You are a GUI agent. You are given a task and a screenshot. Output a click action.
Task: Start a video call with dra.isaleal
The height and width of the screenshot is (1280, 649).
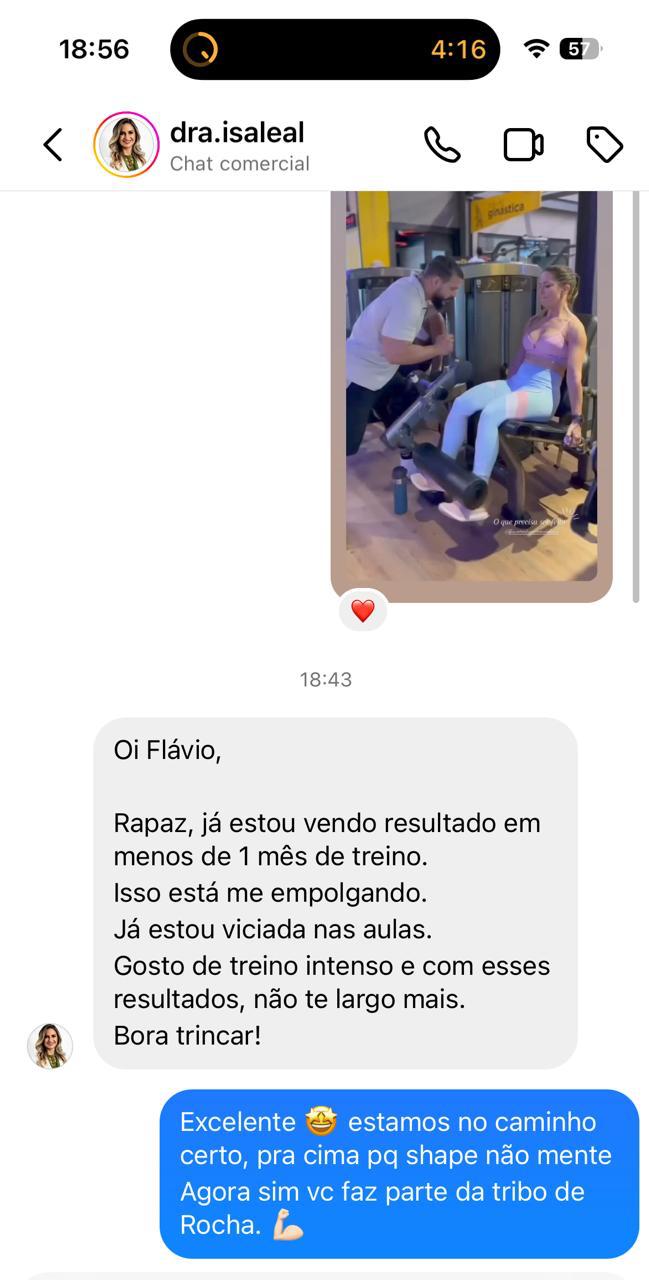(523, 145)
